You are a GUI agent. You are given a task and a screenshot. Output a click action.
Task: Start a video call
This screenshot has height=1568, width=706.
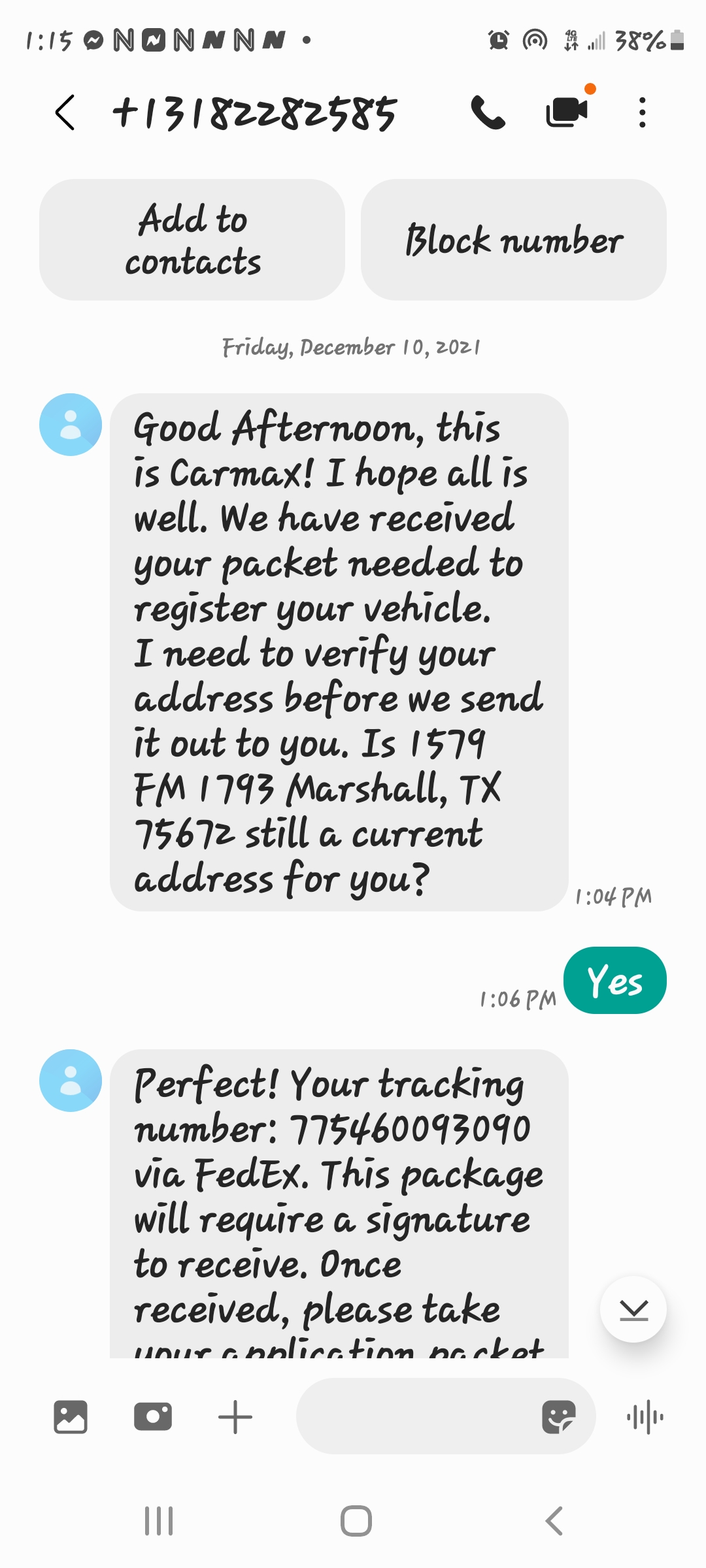tap(566, 112)
